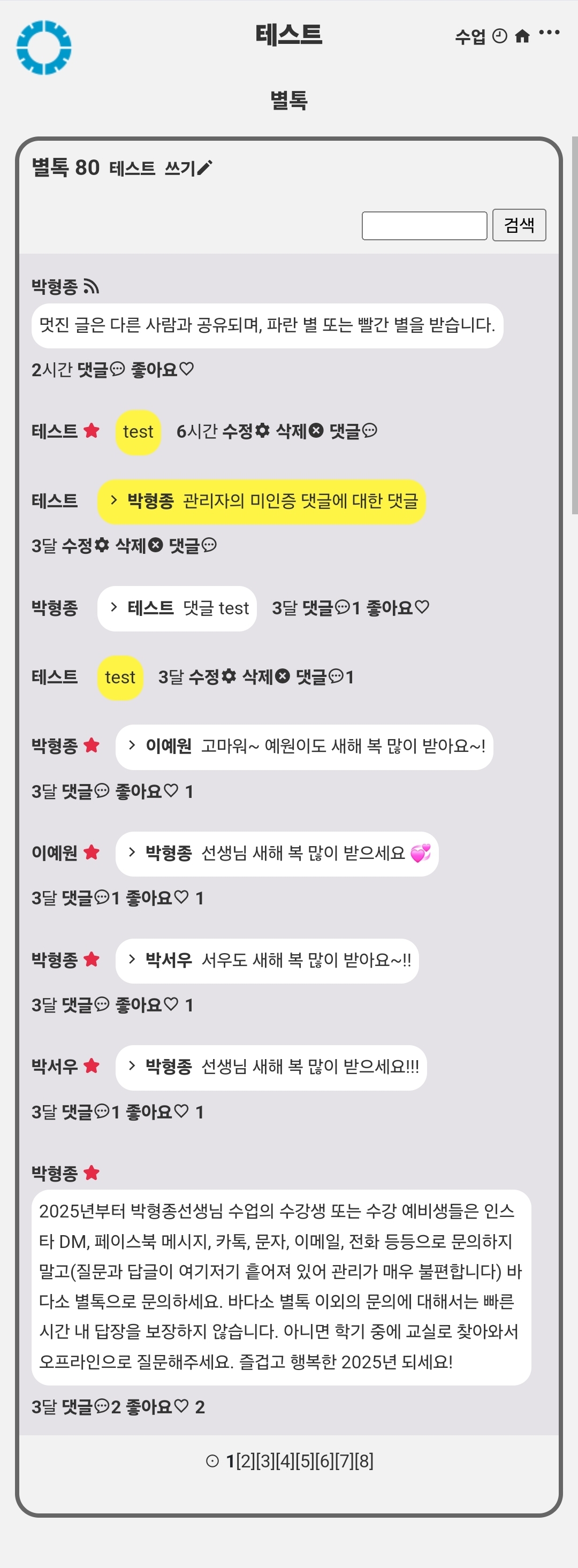Screen dimensions: 578x1568
Task: Like the 댓글 test reply
Action: [x=398, y=608]
